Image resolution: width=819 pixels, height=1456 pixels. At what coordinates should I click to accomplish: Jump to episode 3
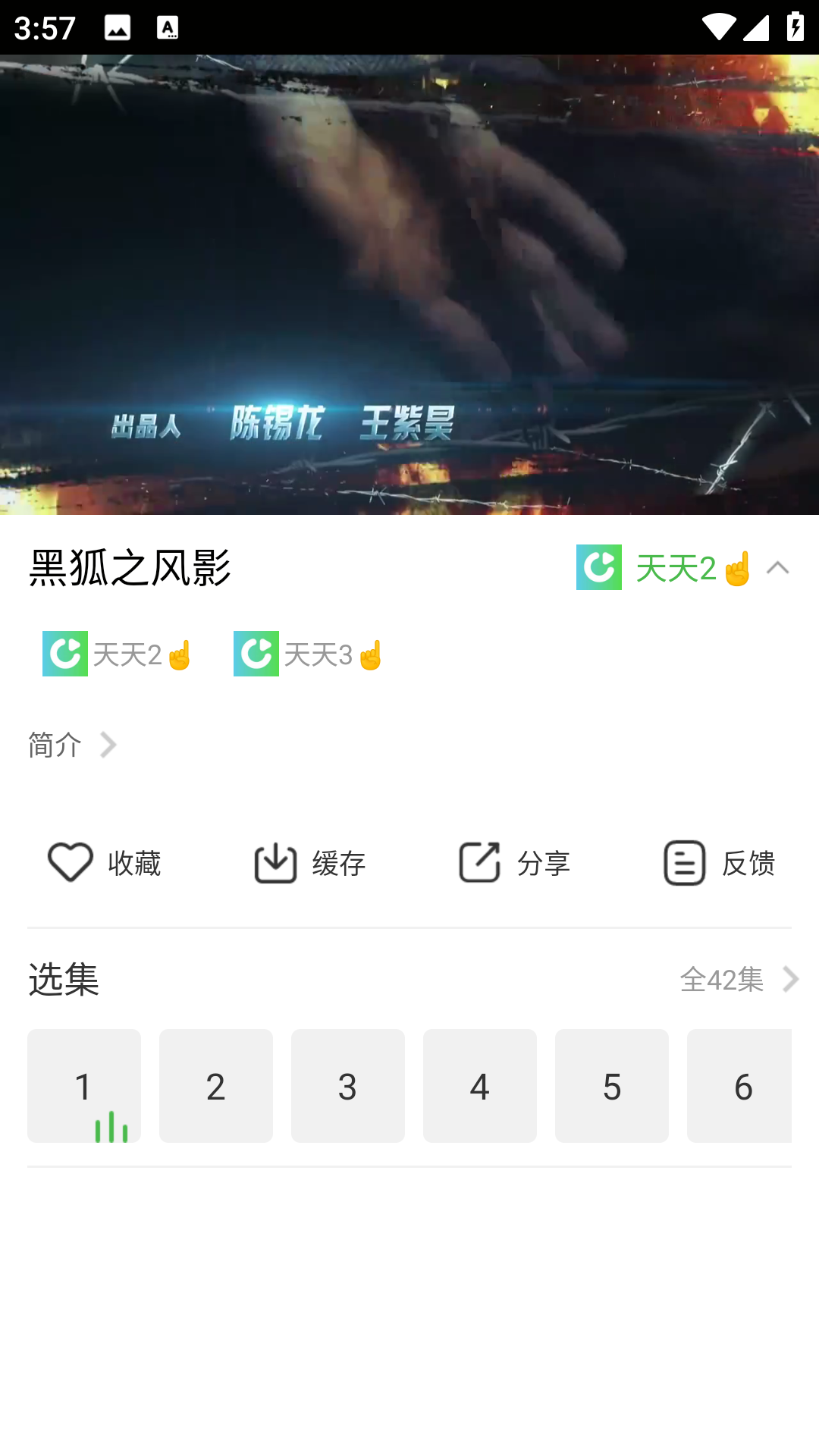pyautogui.click(x=348, y=1086)
